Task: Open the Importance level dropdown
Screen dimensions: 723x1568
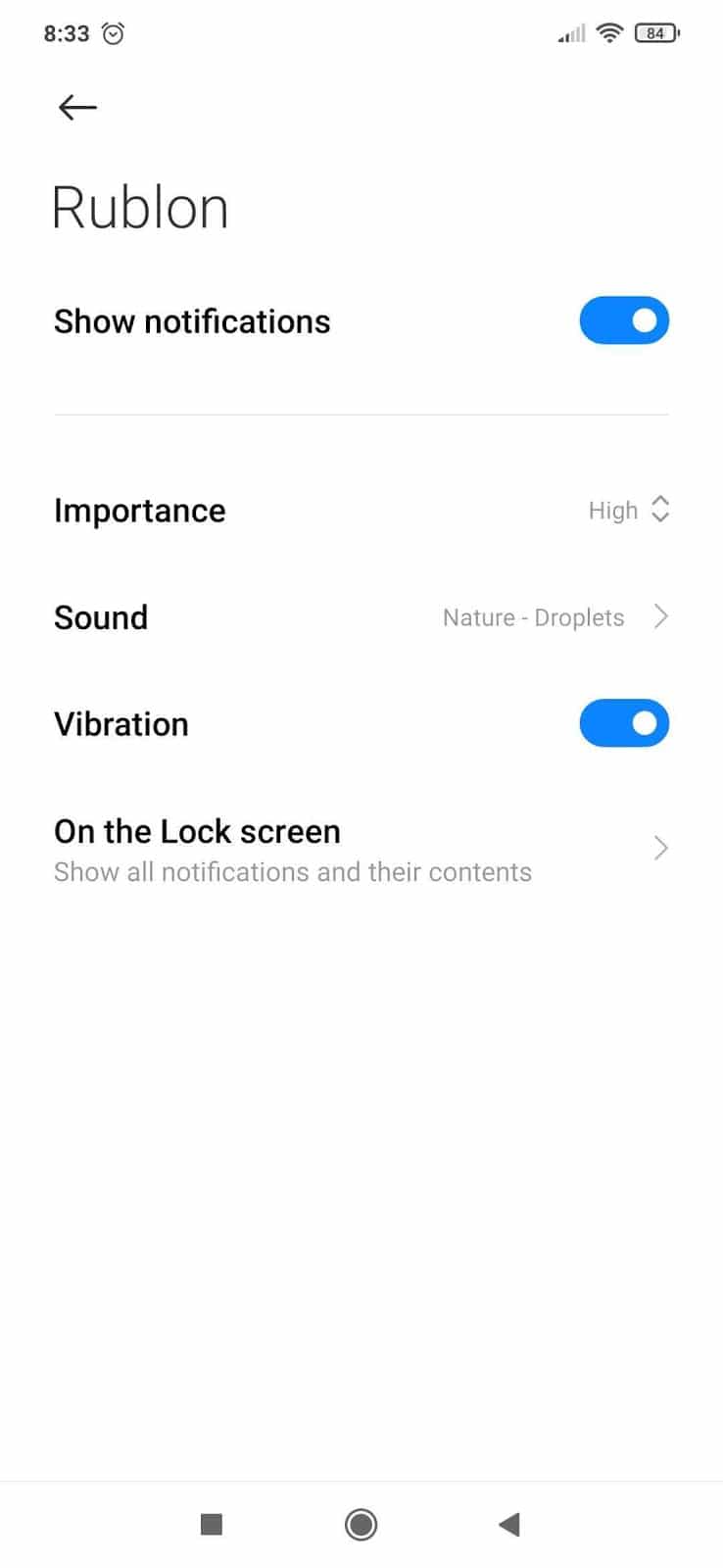Action: [x=629, y=510]
